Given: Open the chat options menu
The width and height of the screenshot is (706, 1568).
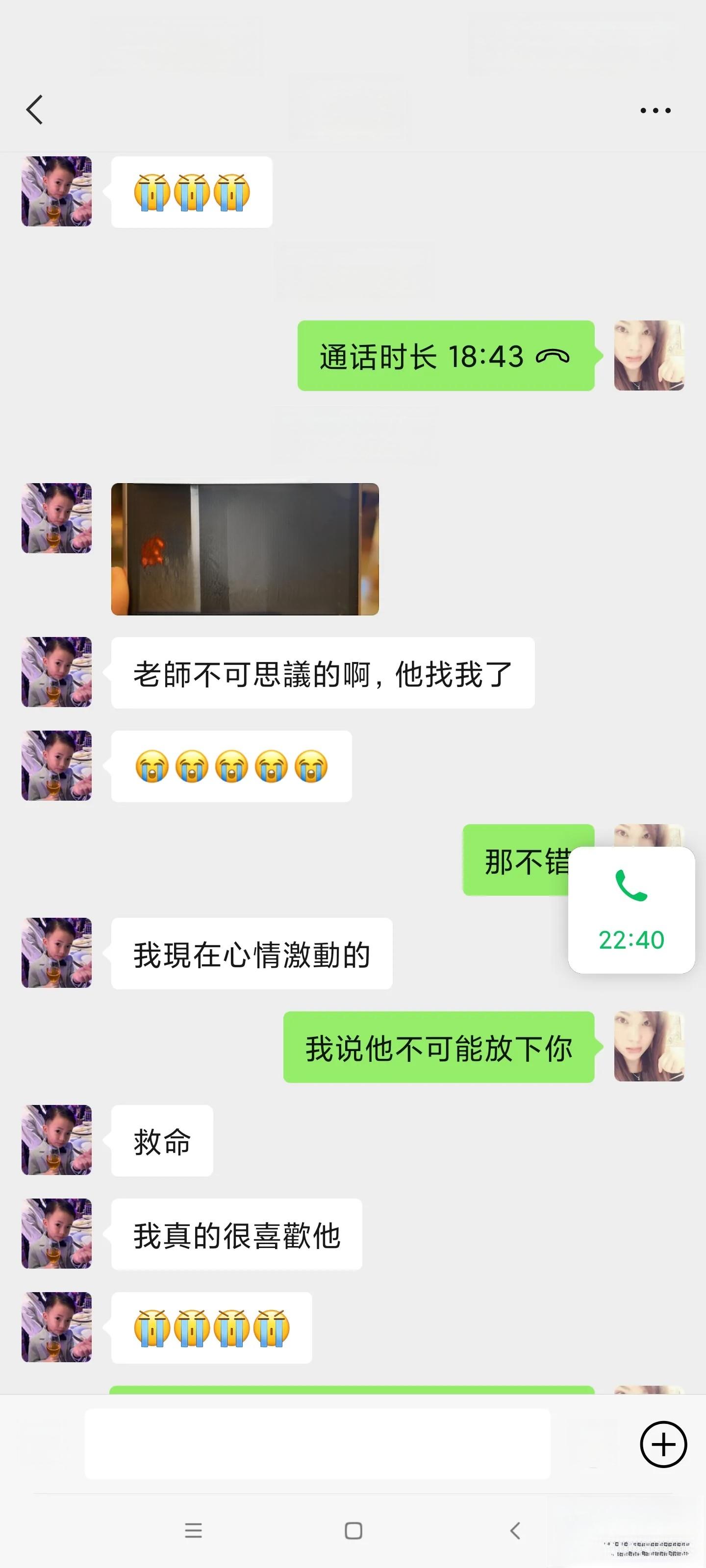Looking at the screenshot, I should [x=655, y=111].
